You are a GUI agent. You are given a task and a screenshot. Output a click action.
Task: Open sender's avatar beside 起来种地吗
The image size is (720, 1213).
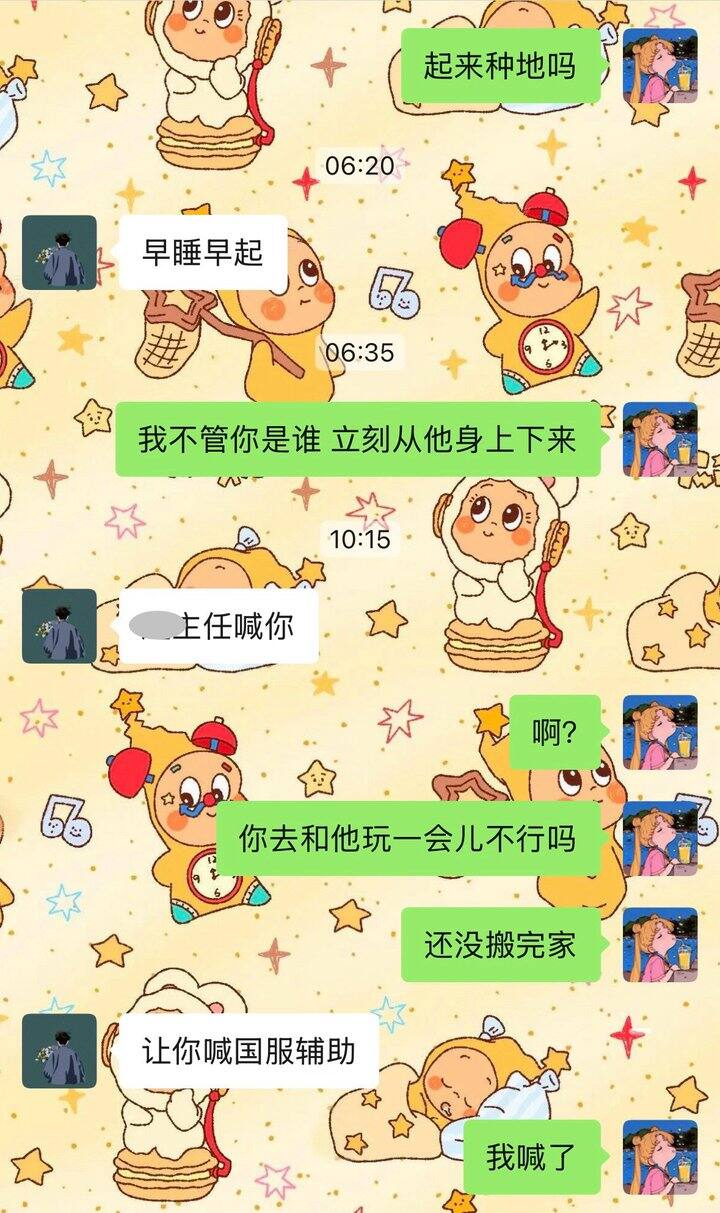point(660,66)
